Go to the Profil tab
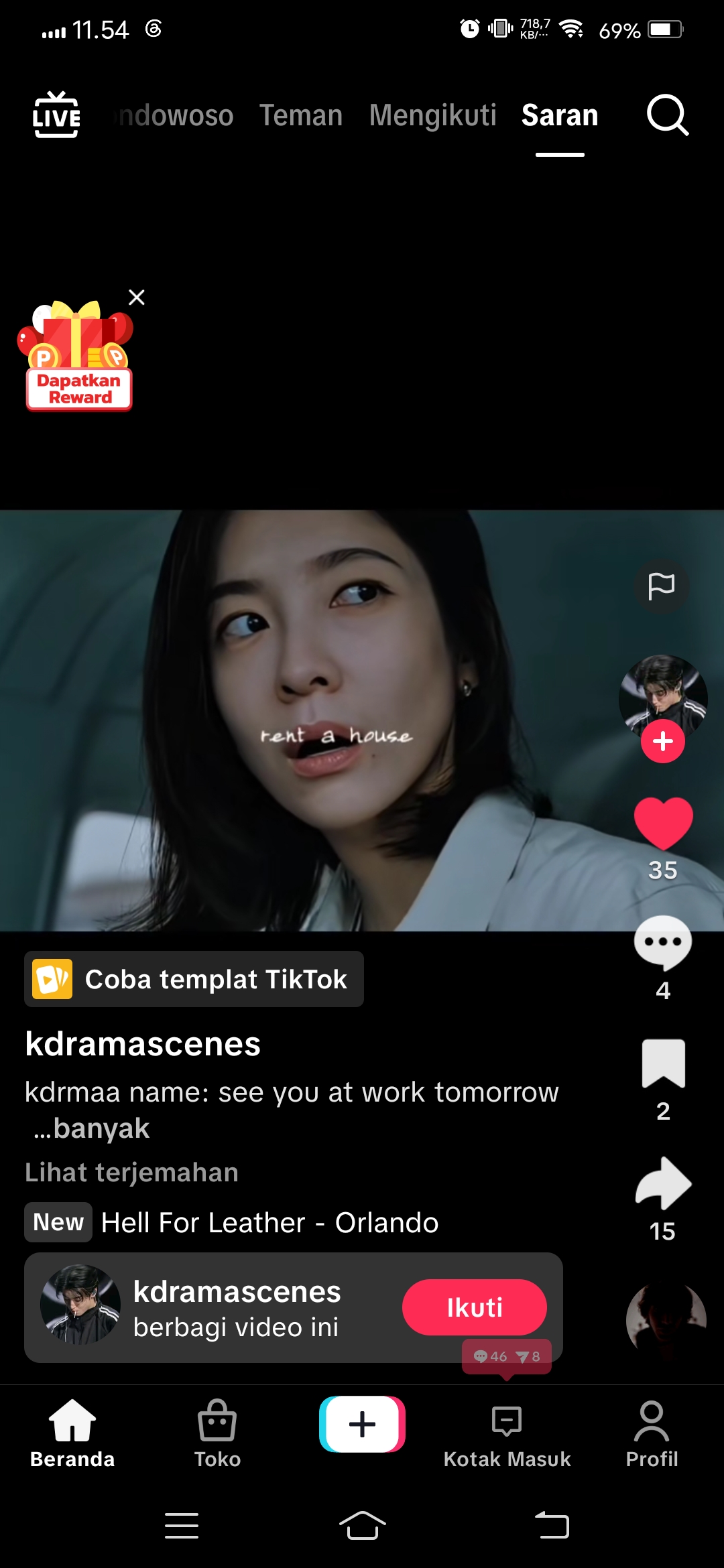 (x=652, y=1434)
